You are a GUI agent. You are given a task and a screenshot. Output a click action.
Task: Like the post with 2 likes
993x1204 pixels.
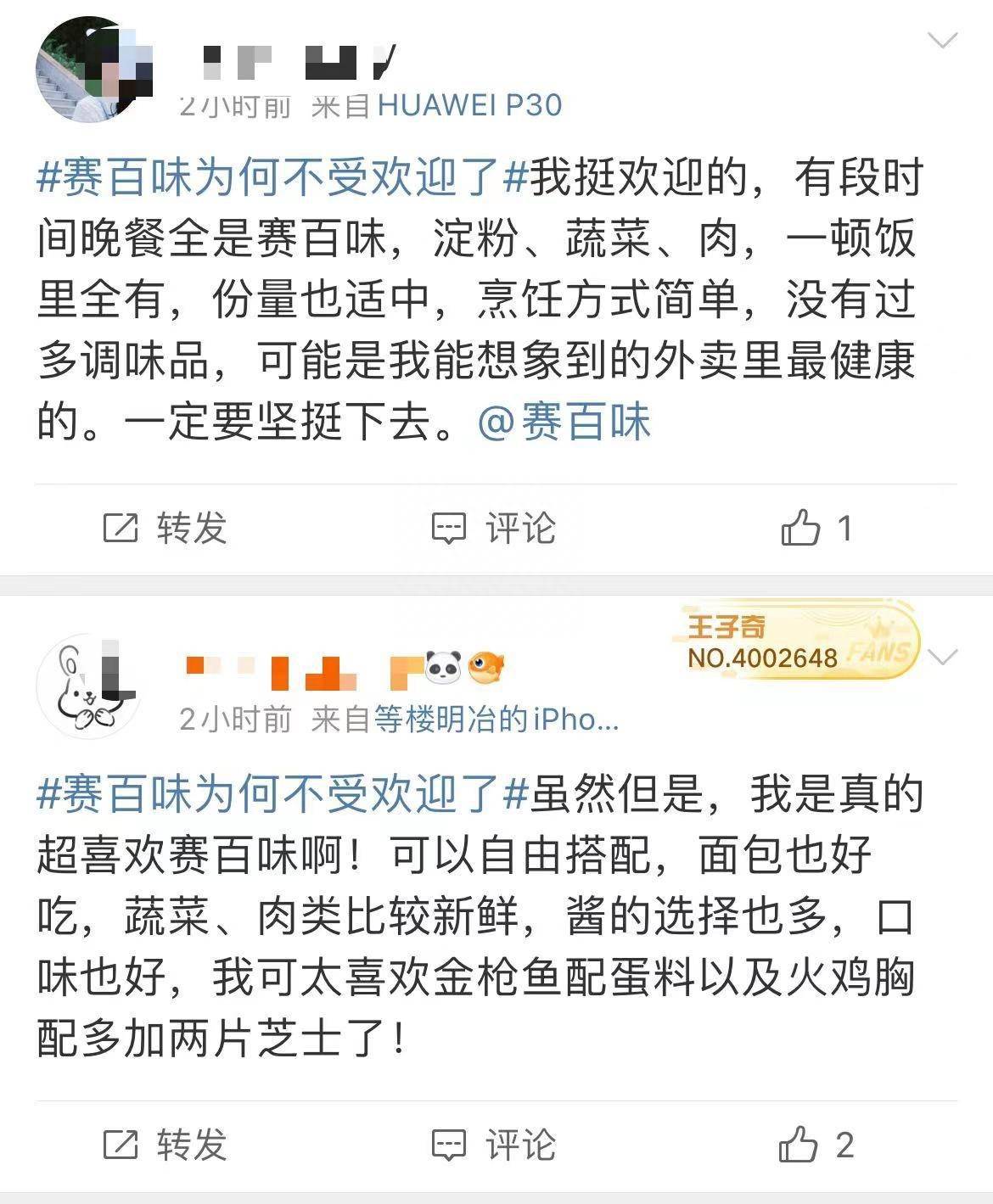(815, 1145)
